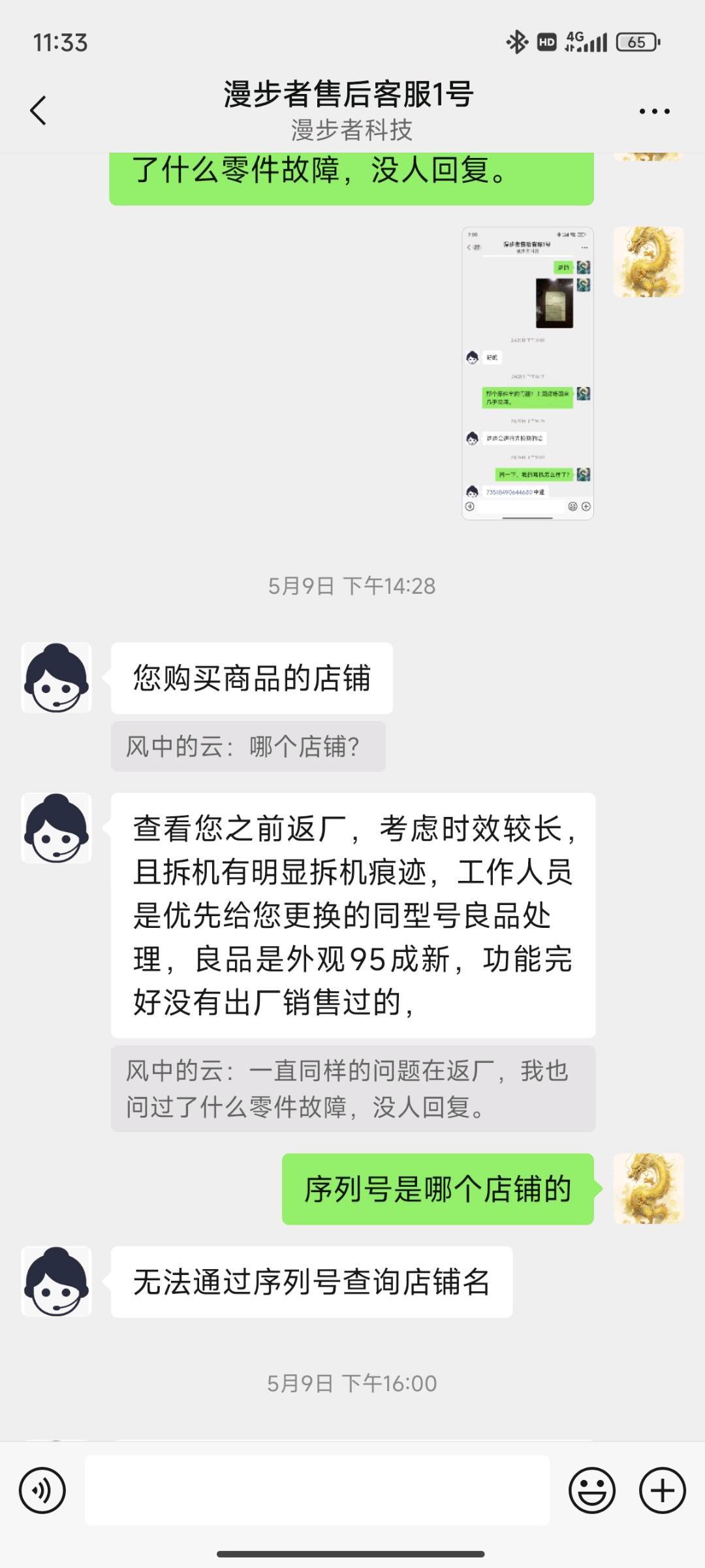Switch to voice message input

point(42,1490)
